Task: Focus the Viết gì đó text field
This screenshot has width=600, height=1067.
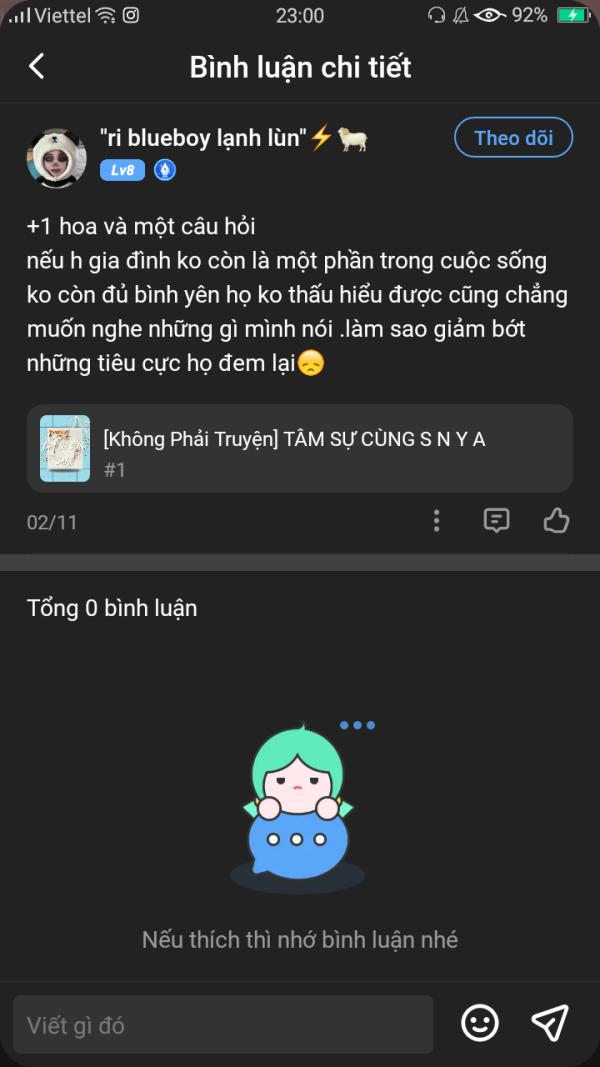Action: click(x=223, y=1025)
